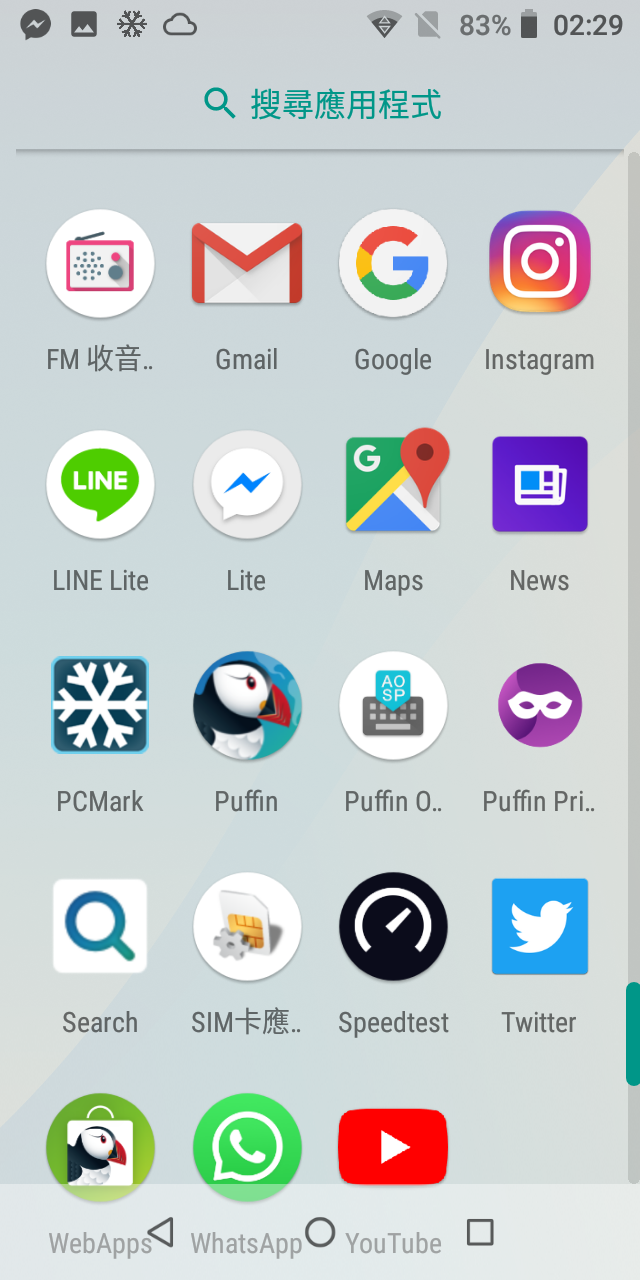Viewport: 640px width, 1280px height.
Task: Open the News app
Action: coord(539,485)
